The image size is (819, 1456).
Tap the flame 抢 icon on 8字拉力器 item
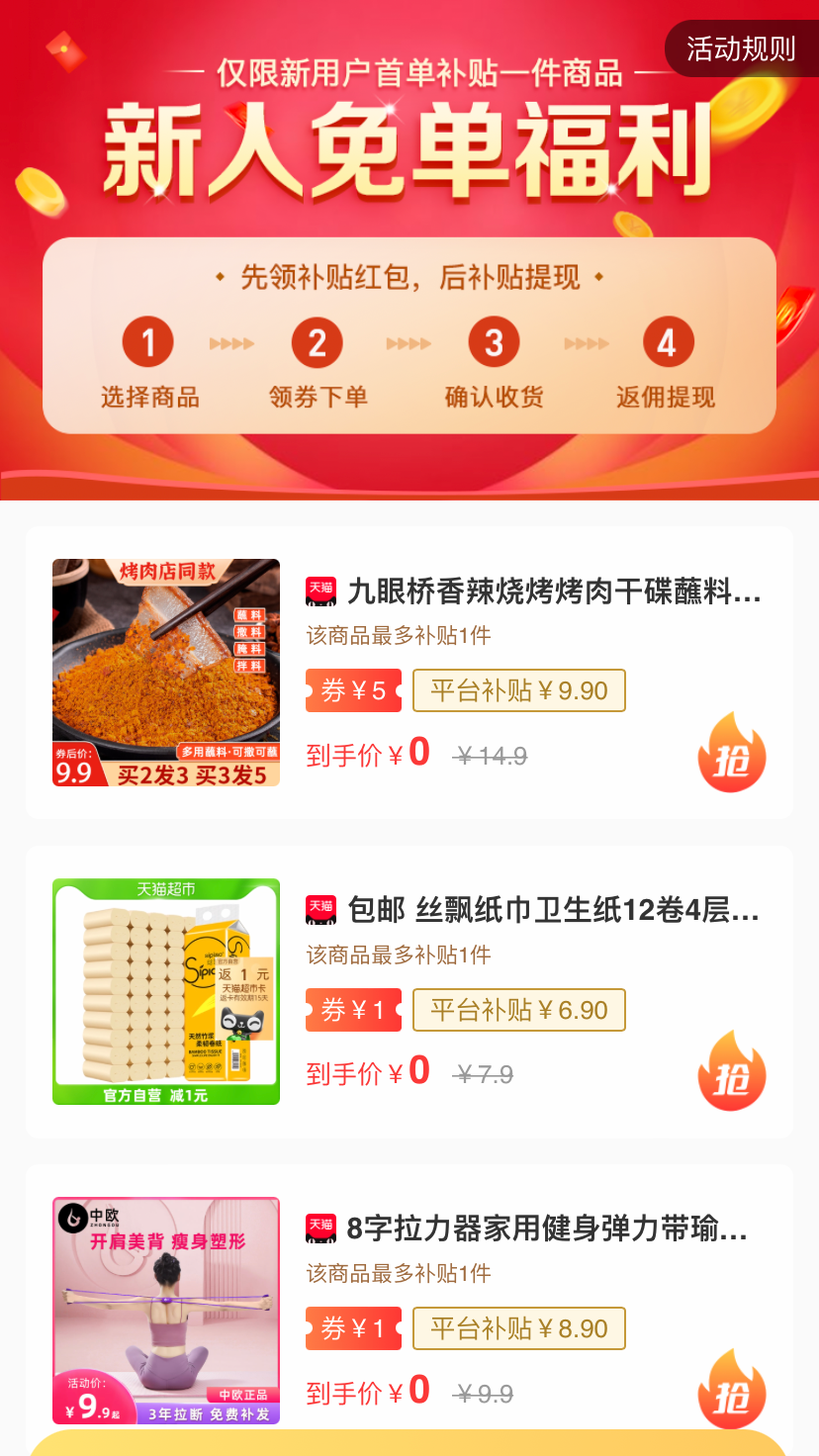[731, 1389]
